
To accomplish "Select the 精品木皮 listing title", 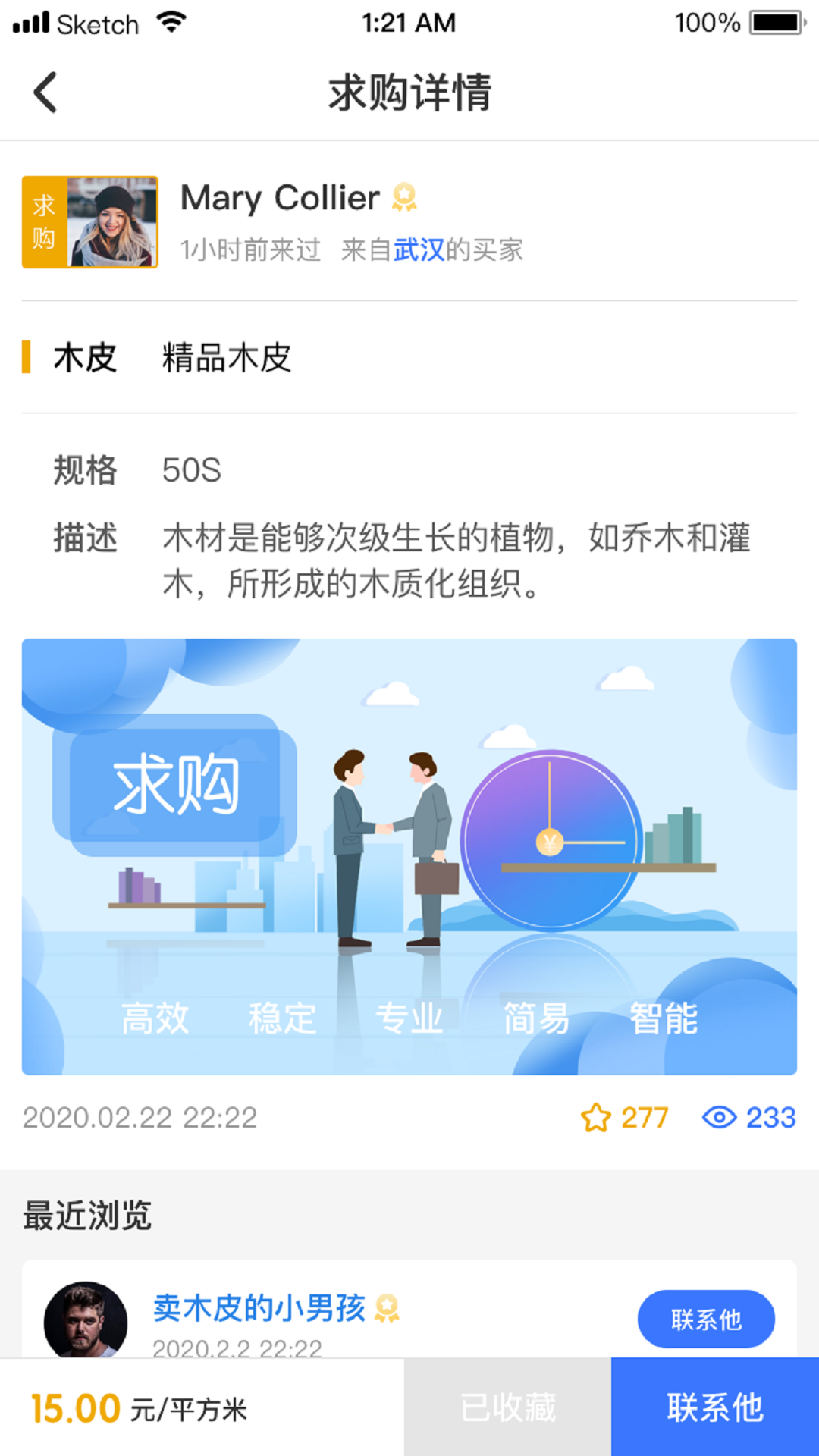I will point(225,358).
